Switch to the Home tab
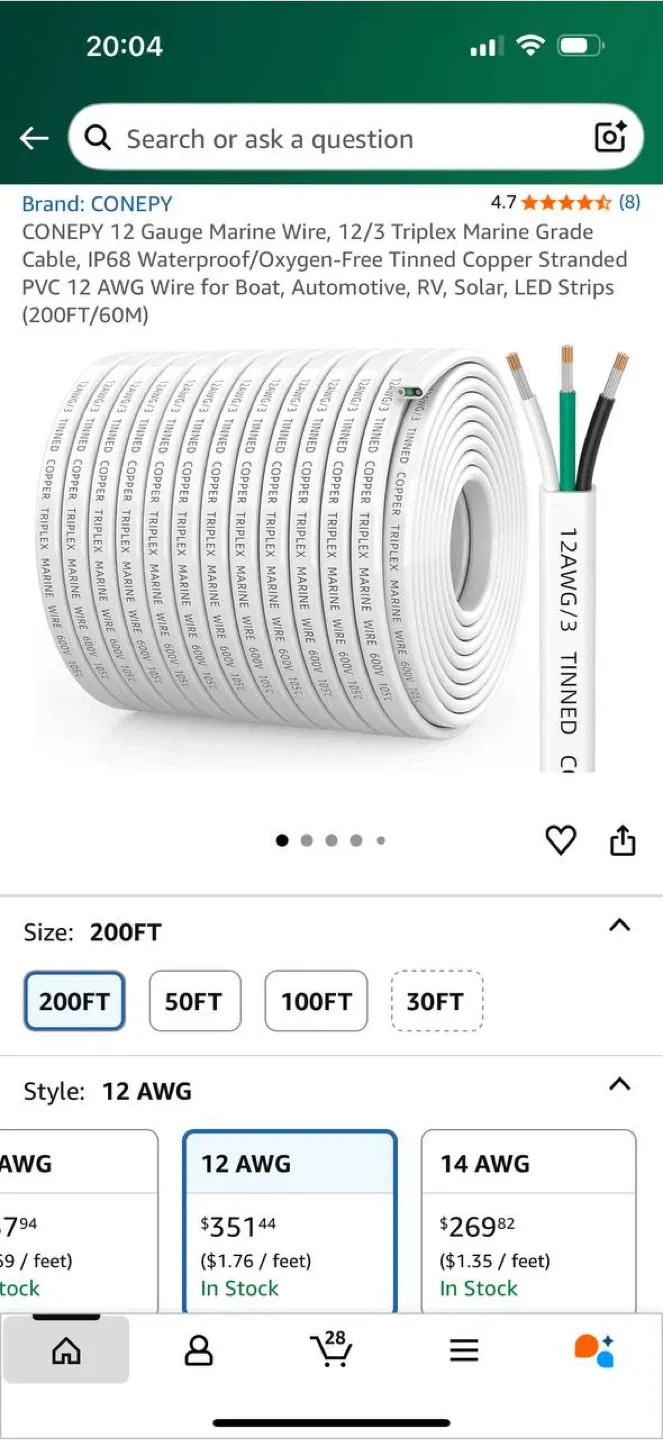The image size is (663, 1440). pyautogui.click(x=66, y=1351)
